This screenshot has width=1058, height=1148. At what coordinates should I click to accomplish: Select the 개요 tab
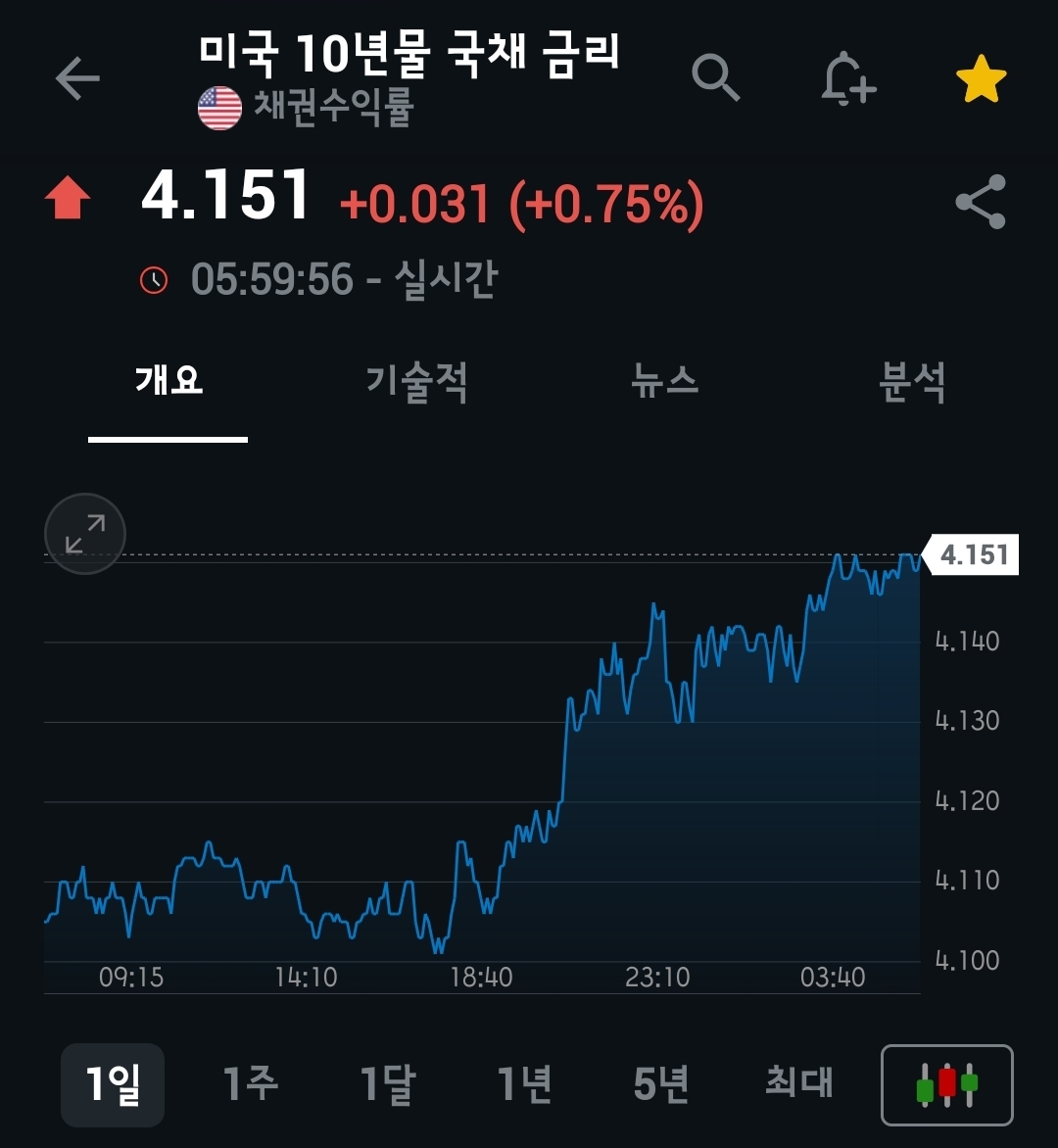pos(168,380)
